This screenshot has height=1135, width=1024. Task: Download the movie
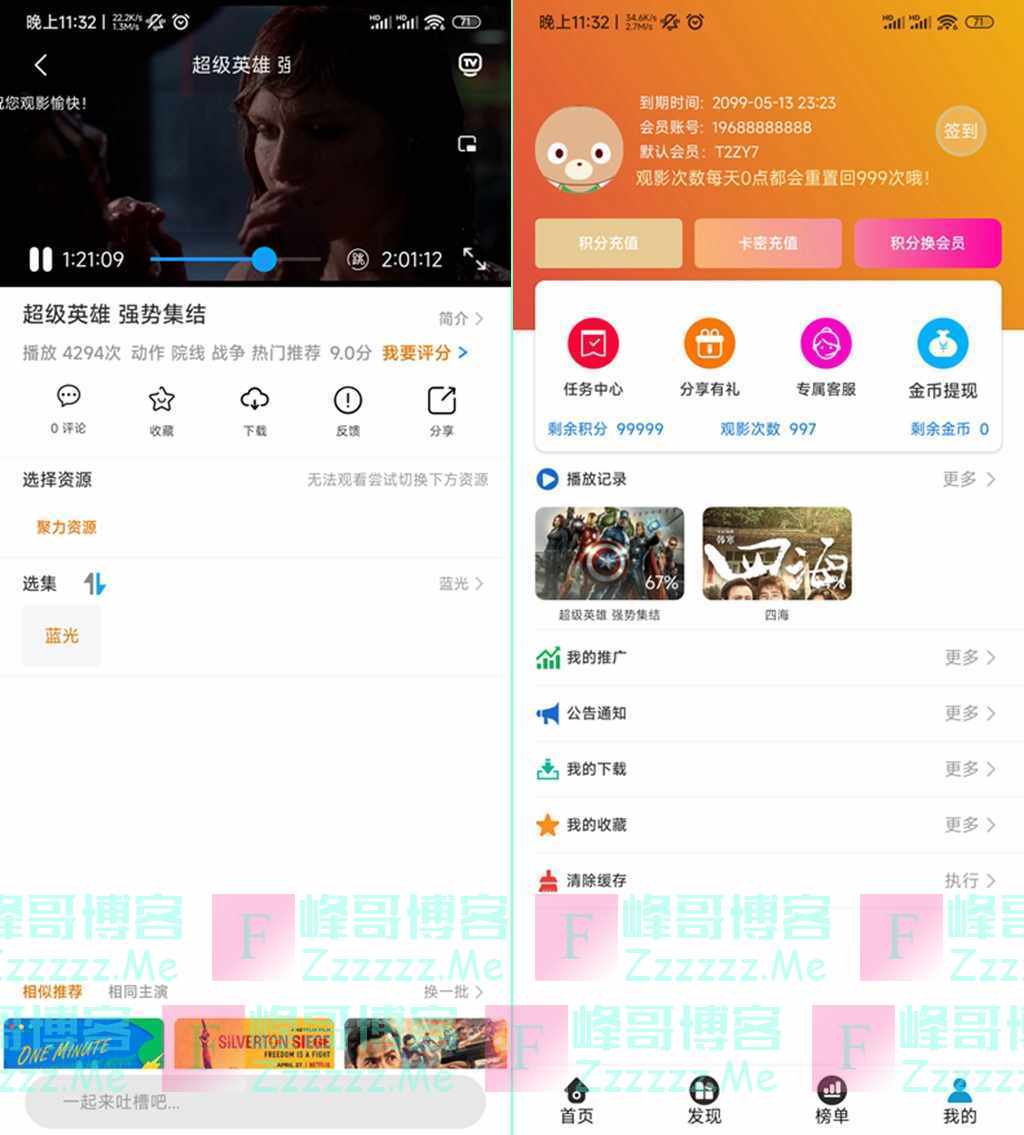[x=254, y=410]
